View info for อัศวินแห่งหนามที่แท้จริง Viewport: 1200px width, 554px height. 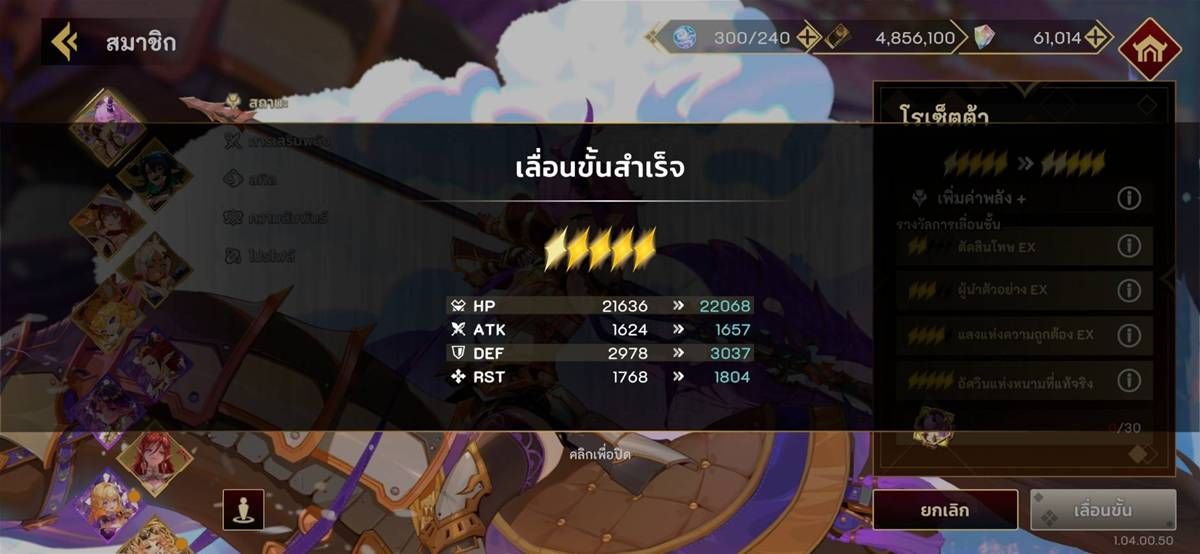pos(1129,380)
